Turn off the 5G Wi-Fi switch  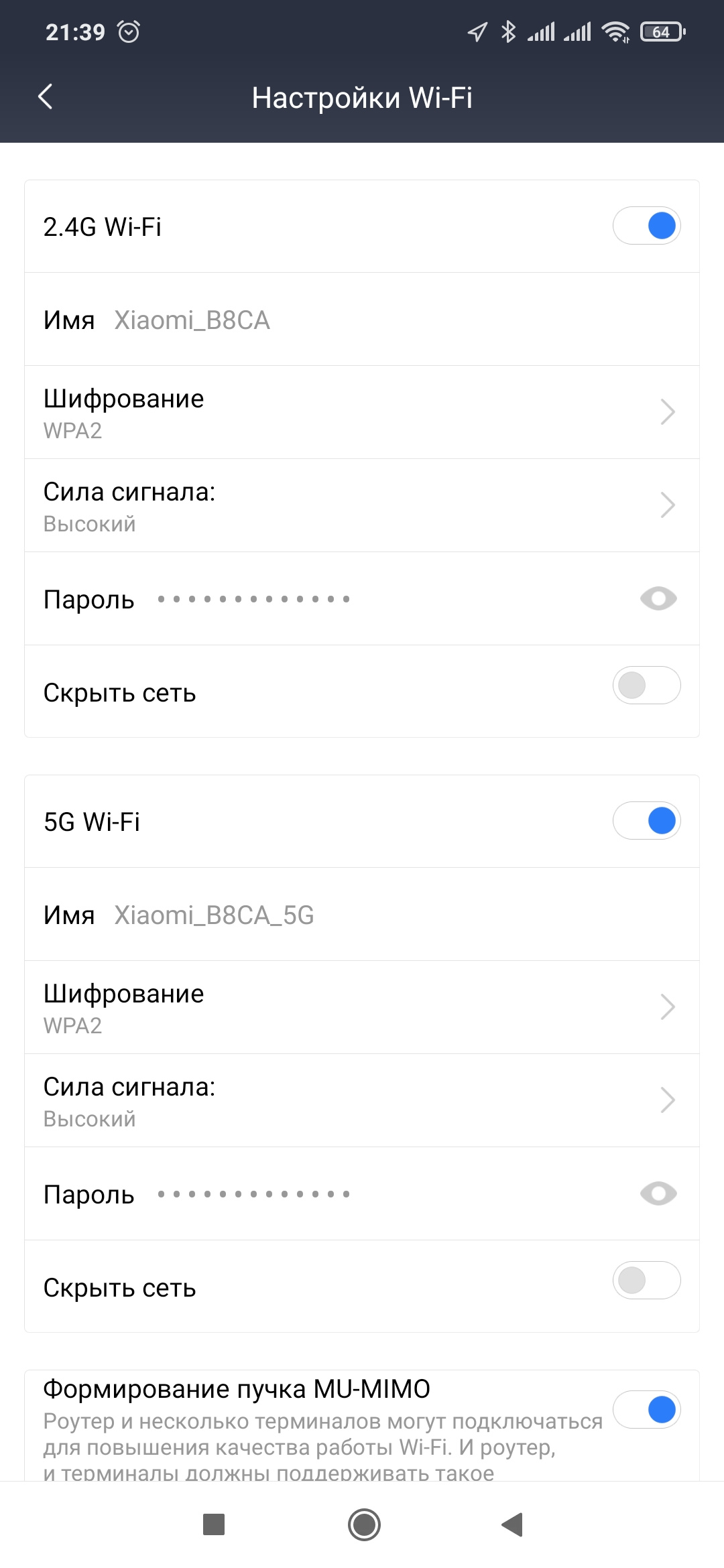point(647,821)
